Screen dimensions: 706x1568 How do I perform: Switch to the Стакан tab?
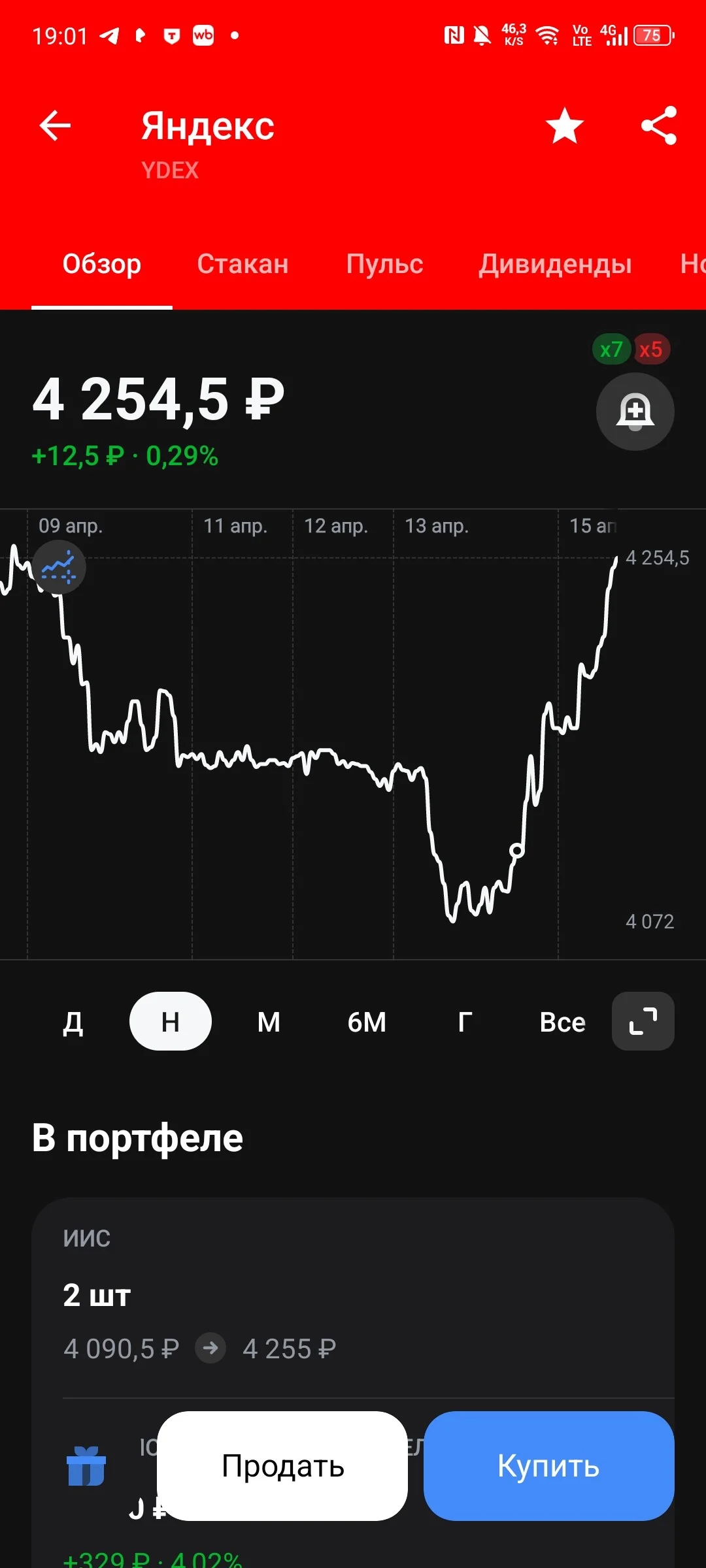243,264
